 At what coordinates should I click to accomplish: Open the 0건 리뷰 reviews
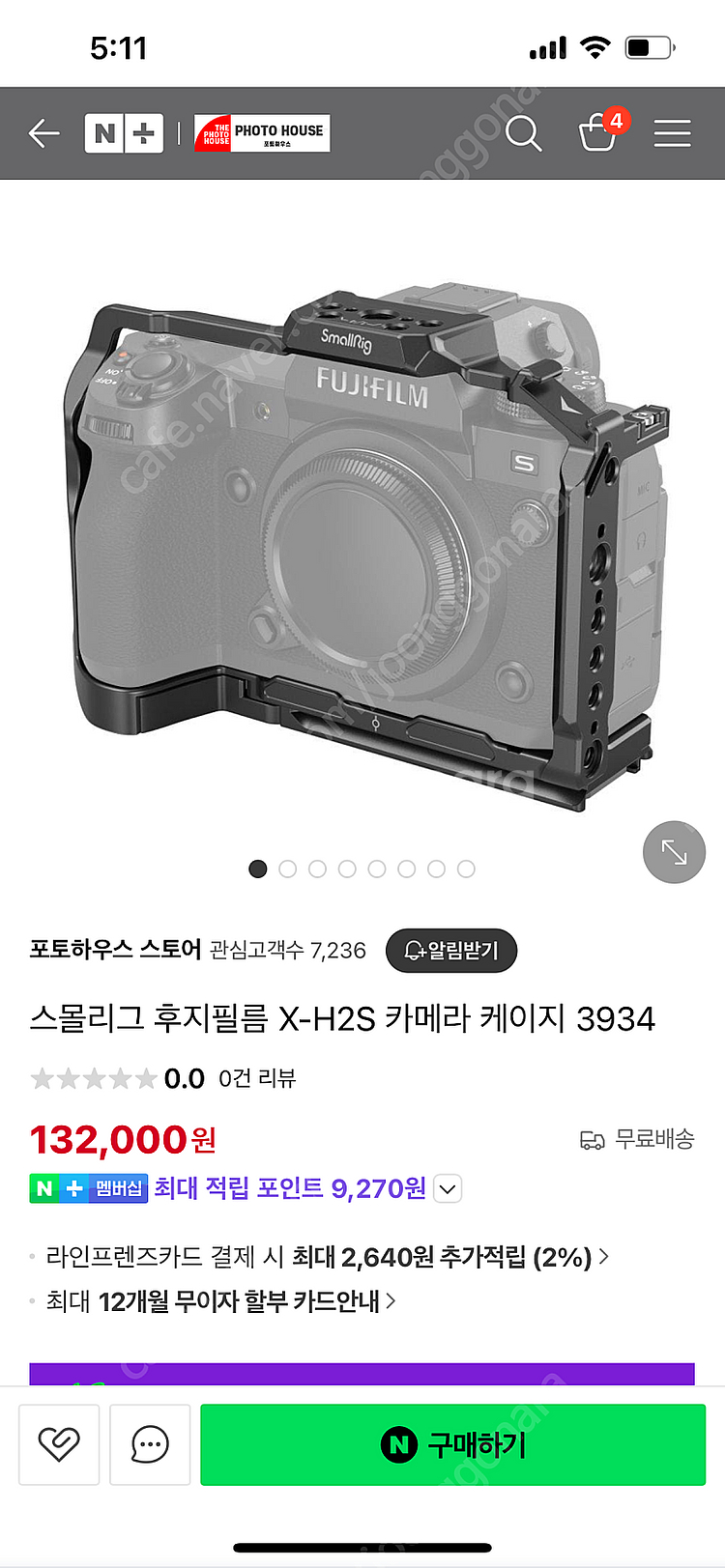[x=257, y=1078]
